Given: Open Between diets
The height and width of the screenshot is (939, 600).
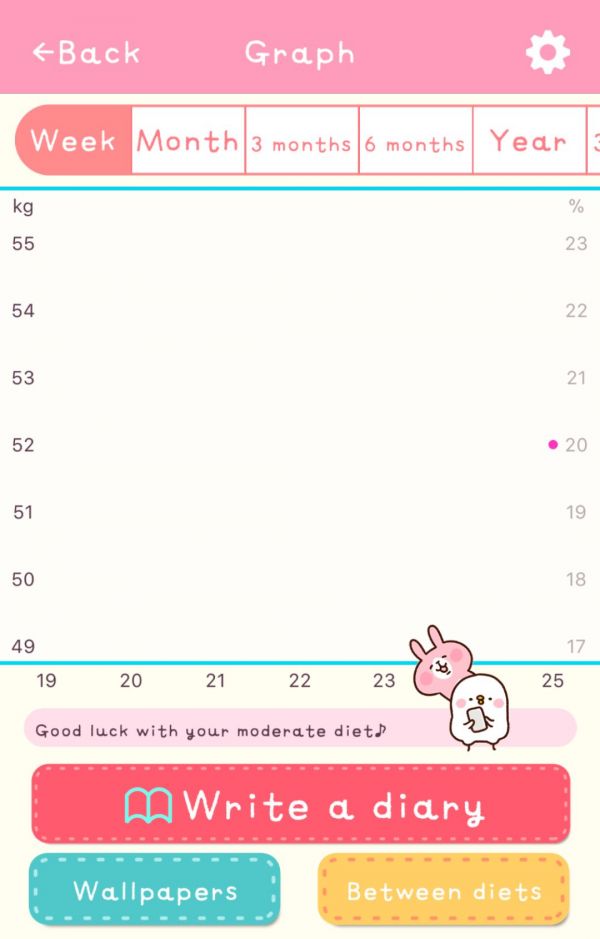Looking at the screenshot, I should [x=444, y=890].
